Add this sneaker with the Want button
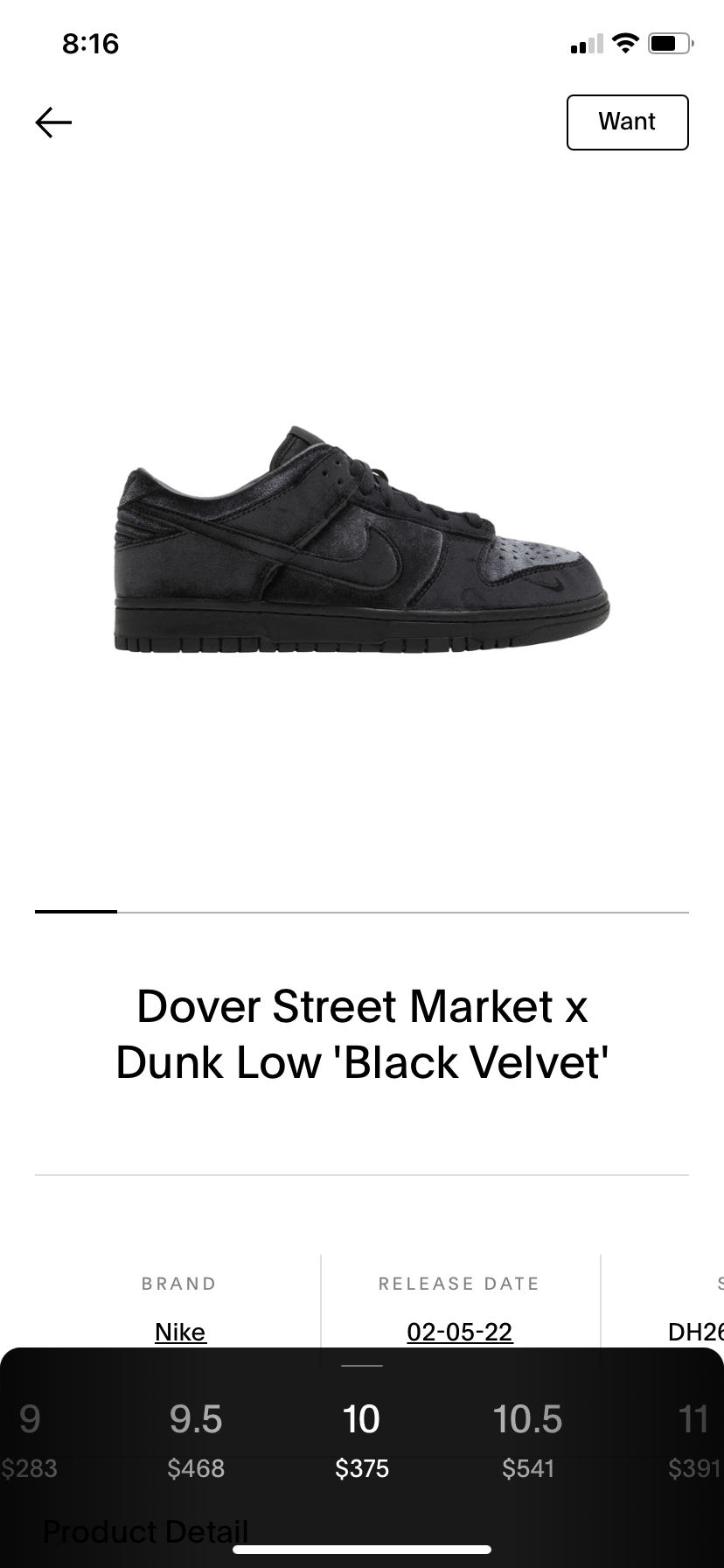This screenshot has height=1568, width=724. click(627, 122)
